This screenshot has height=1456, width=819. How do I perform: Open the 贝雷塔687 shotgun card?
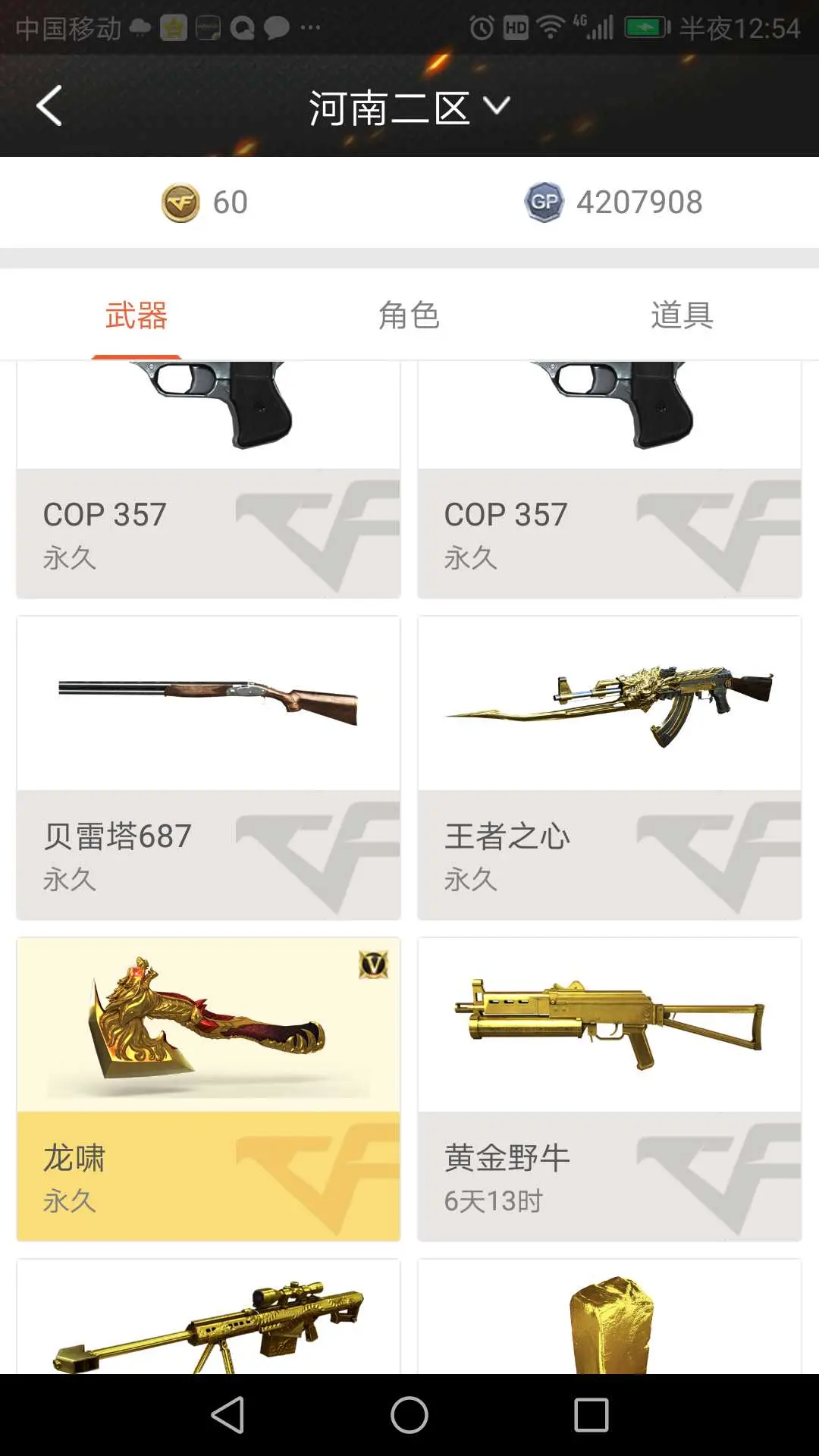209,767
